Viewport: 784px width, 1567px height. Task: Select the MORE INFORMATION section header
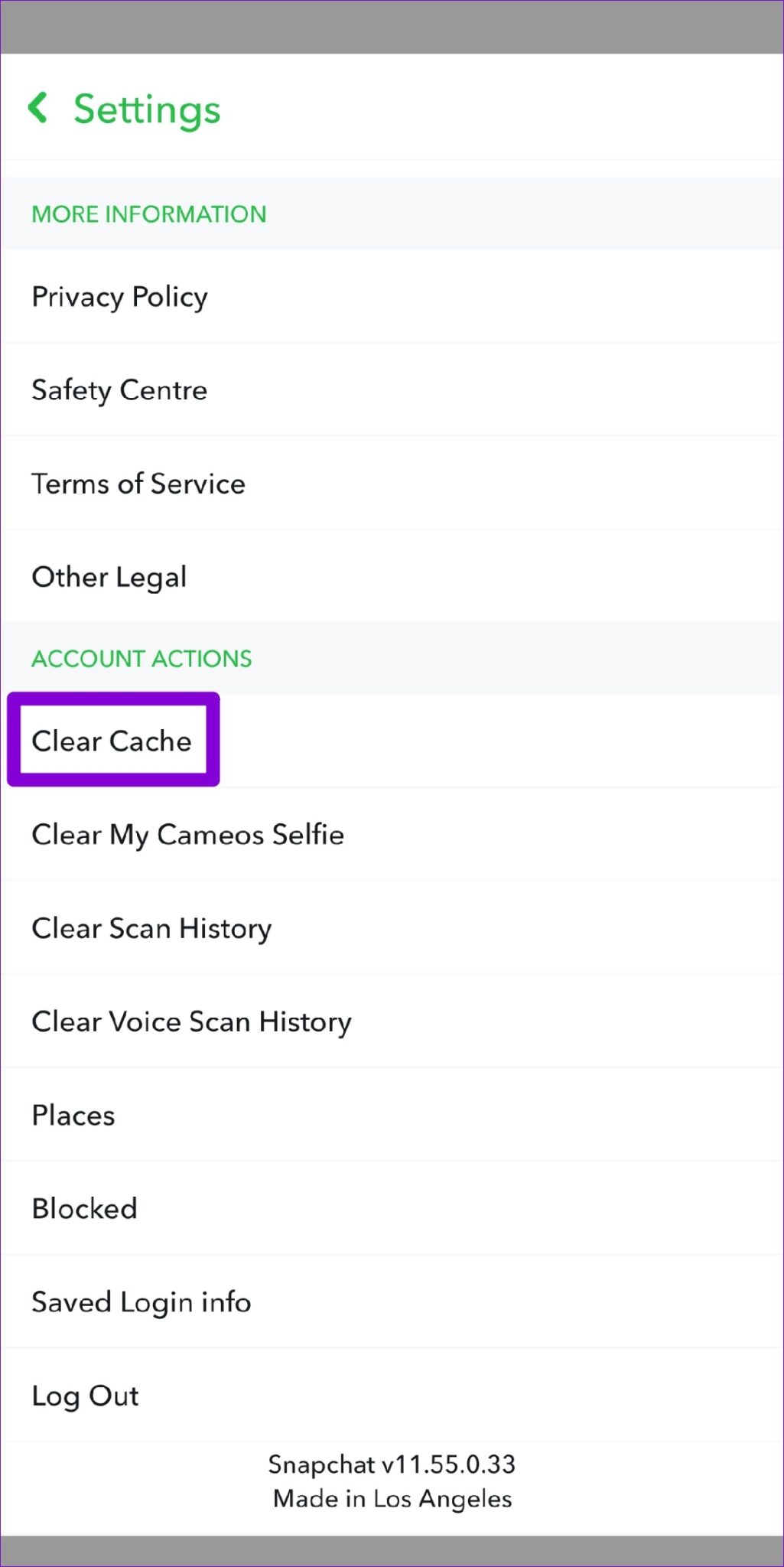click(148, 214)
